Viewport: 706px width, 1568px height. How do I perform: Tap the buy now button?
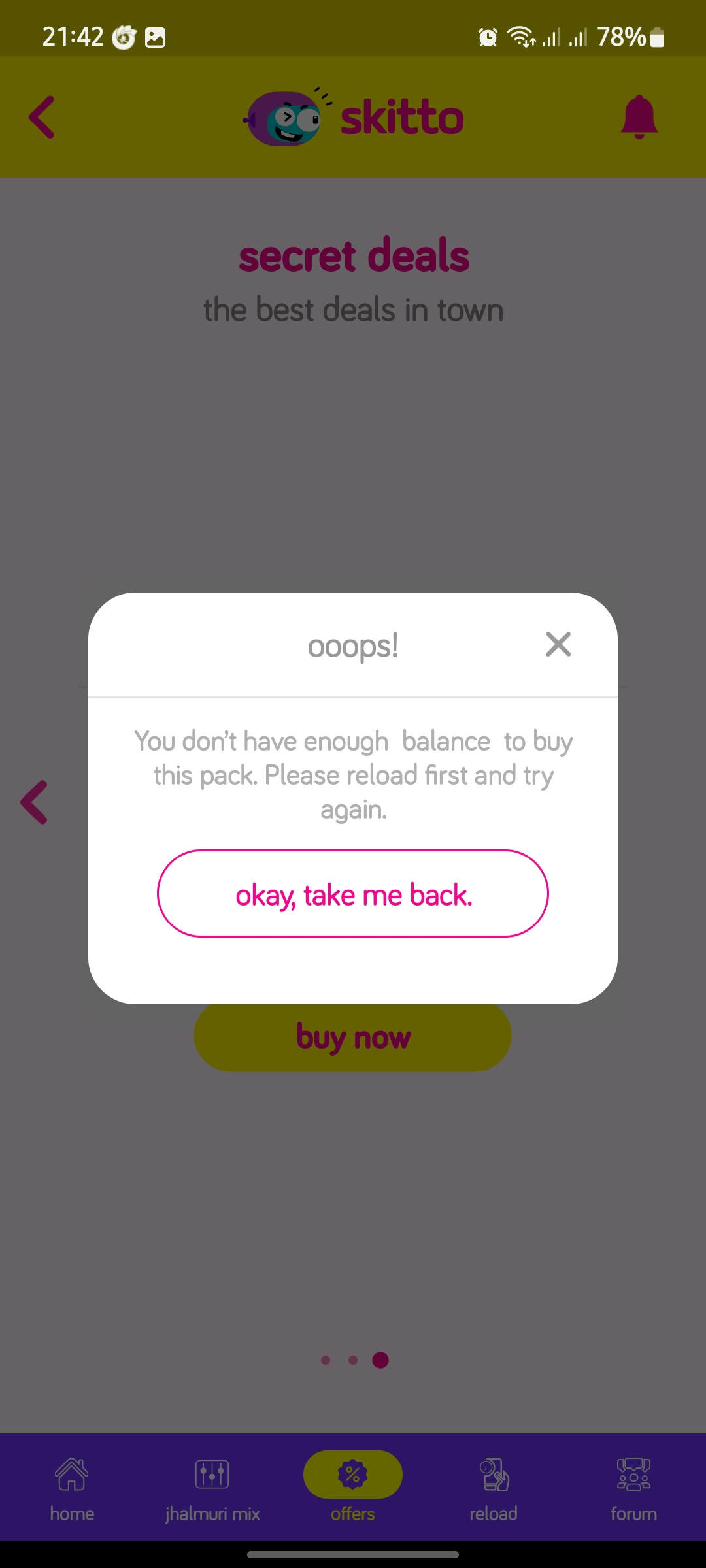click(353, 1039)
